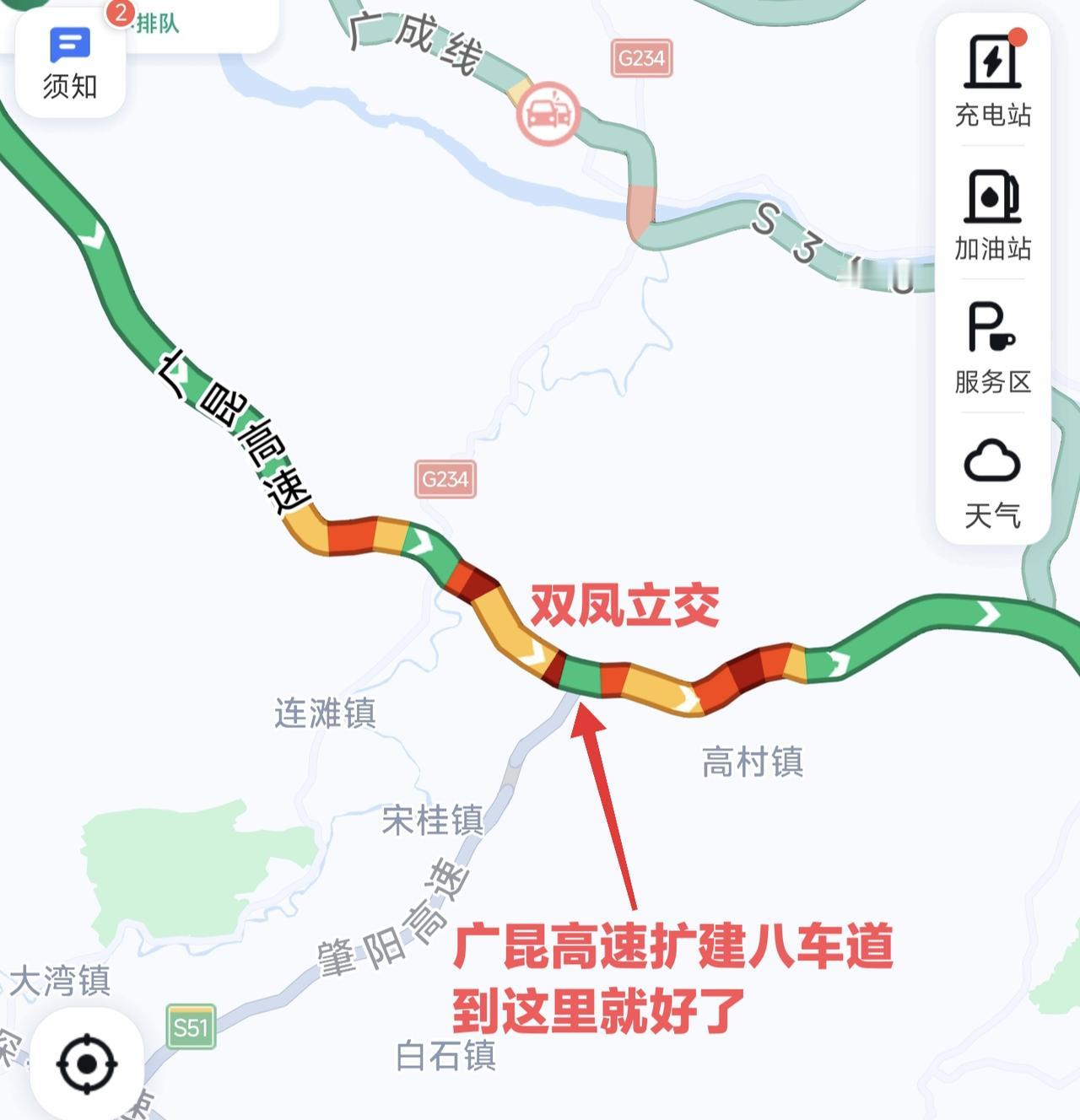Tap the G234 badge near 广成线
This screenshot has height=1120, width=1080.
tap(642, 59)
